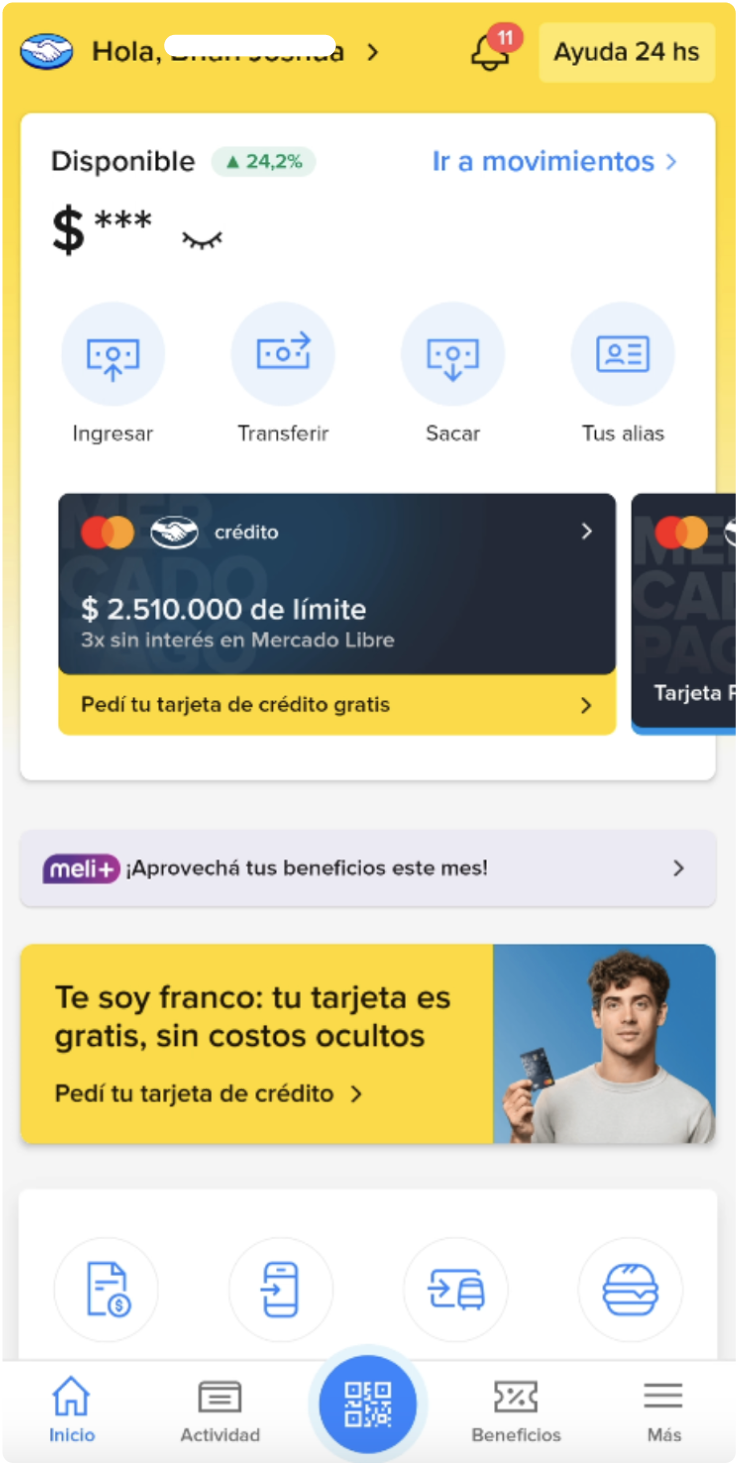Viewport: 740px width, 1468px height.
Task: Reveal hidden balance with the eye icon
Action: 202,240
